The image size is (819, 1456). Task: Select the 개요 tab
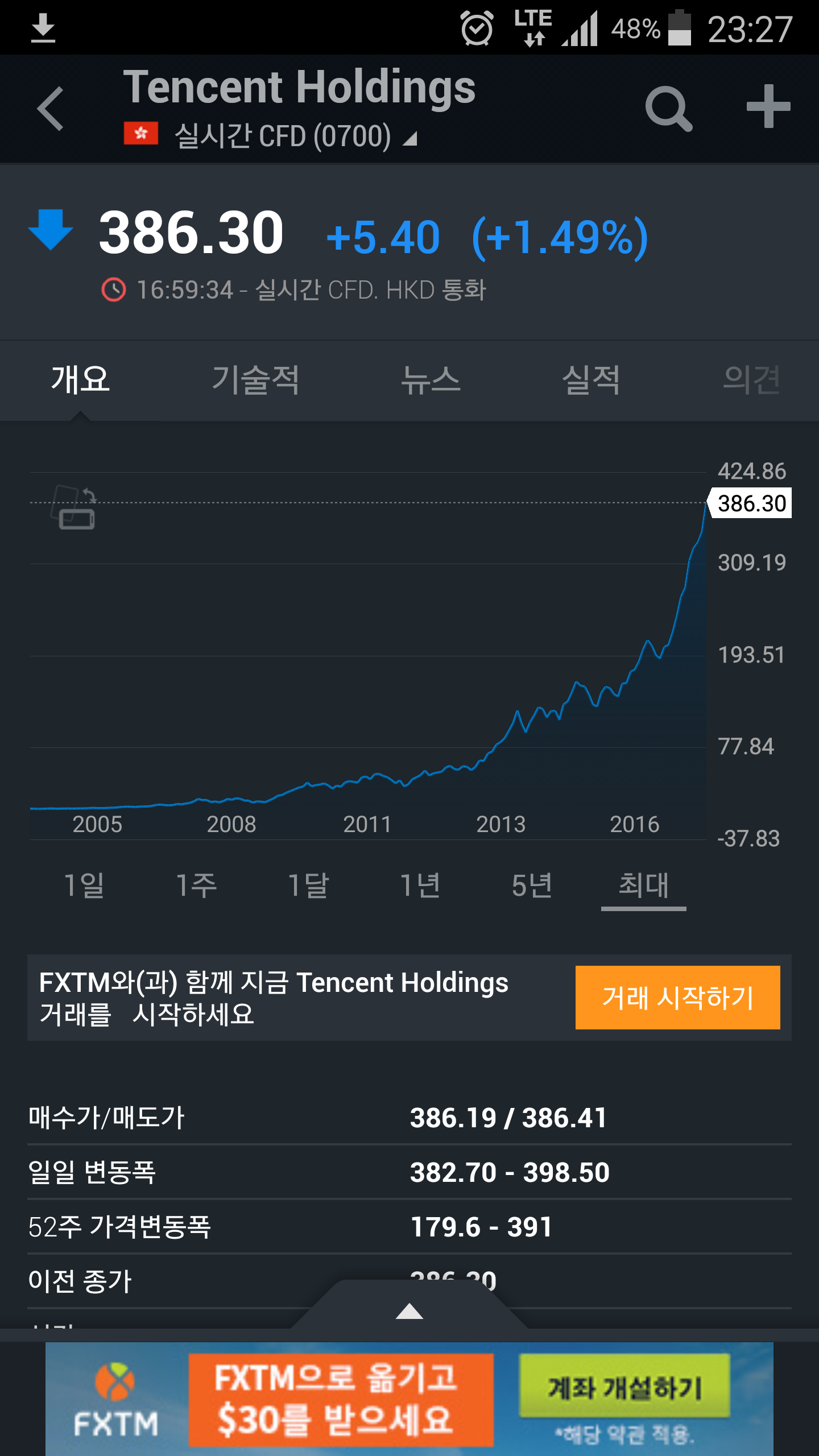click(80, 379)
